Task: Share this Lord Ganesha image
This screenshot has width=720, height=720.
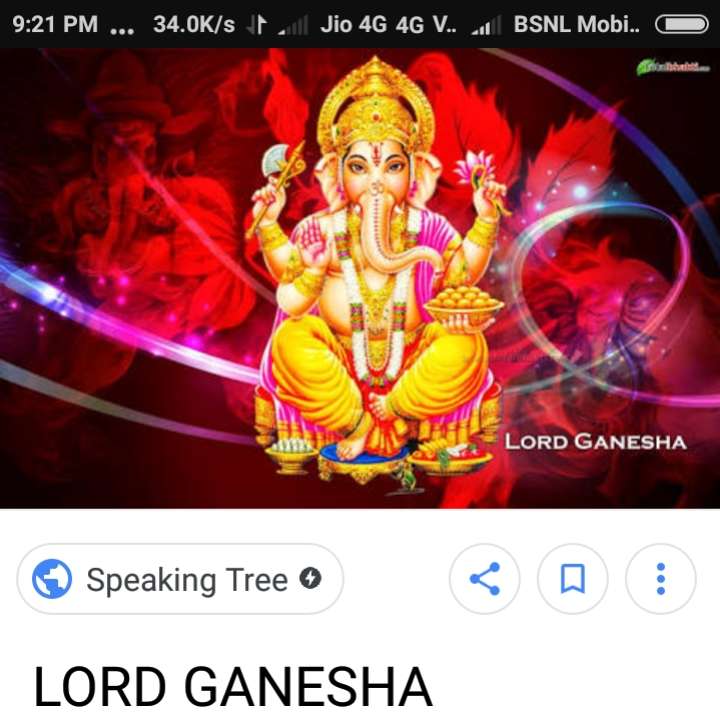Action: pos(485,579)
